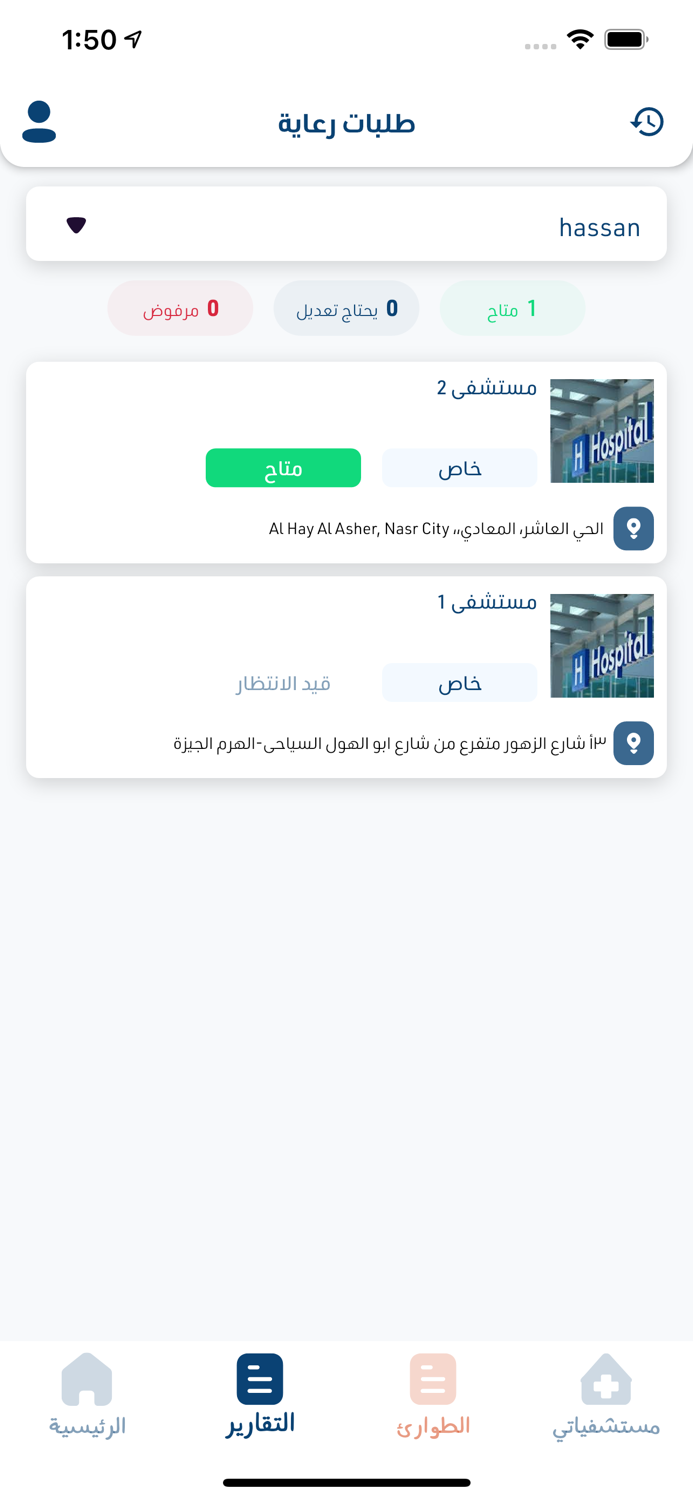Filter by يحتاج تعديل status chip
693x1500 pixels.
click(346, 309)
